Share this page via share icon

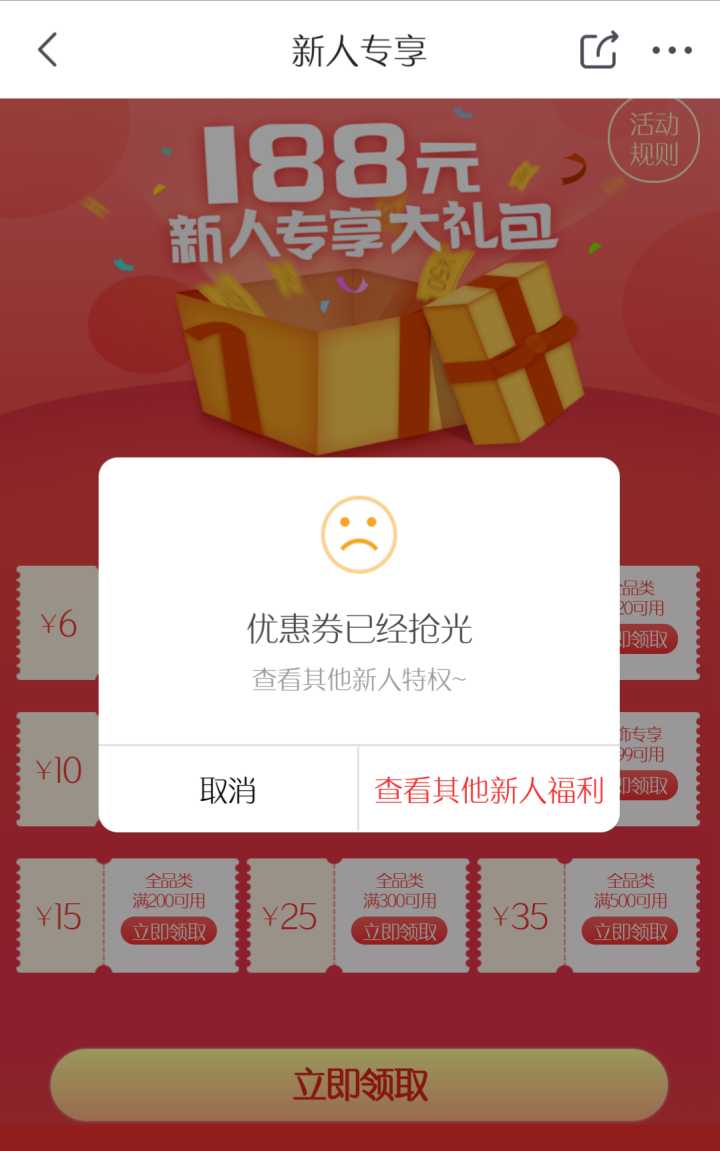pyautogui.click(x=599, y=50)
